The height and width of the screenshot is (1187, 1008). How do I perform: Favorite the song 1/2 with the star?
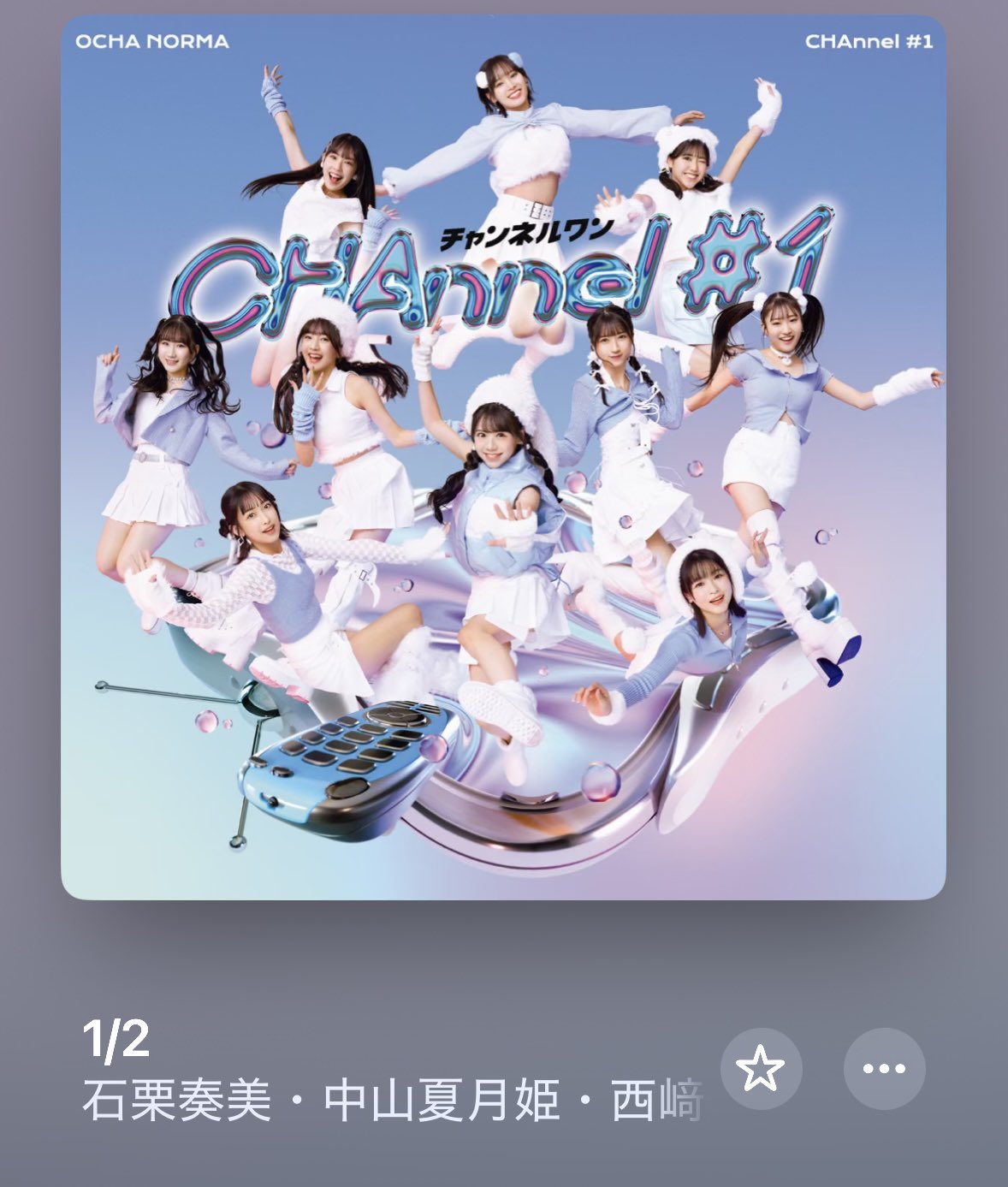pos(760,1069)
